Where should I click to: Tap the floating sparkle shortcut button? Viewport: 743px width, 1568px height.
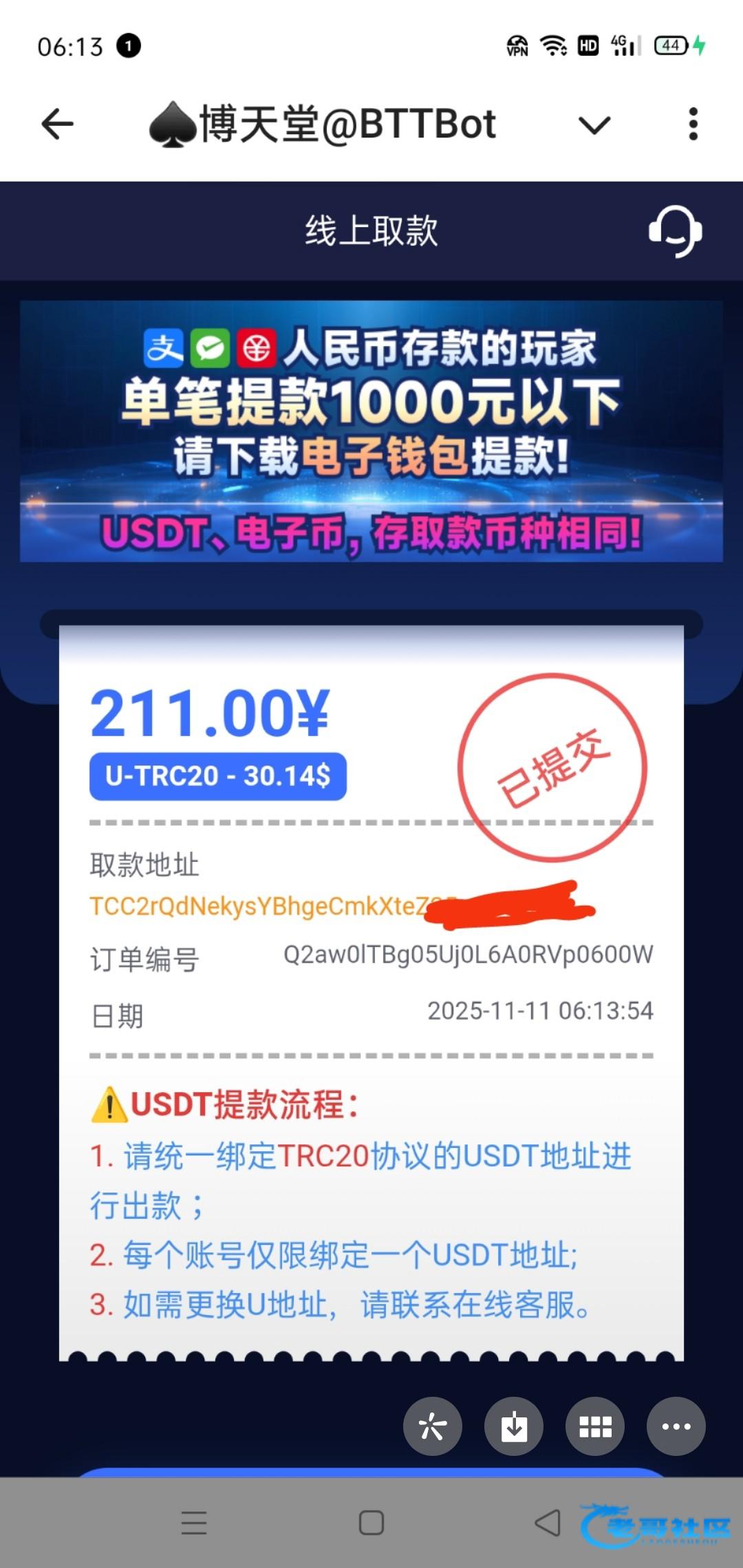click(x=433, y=1426)
